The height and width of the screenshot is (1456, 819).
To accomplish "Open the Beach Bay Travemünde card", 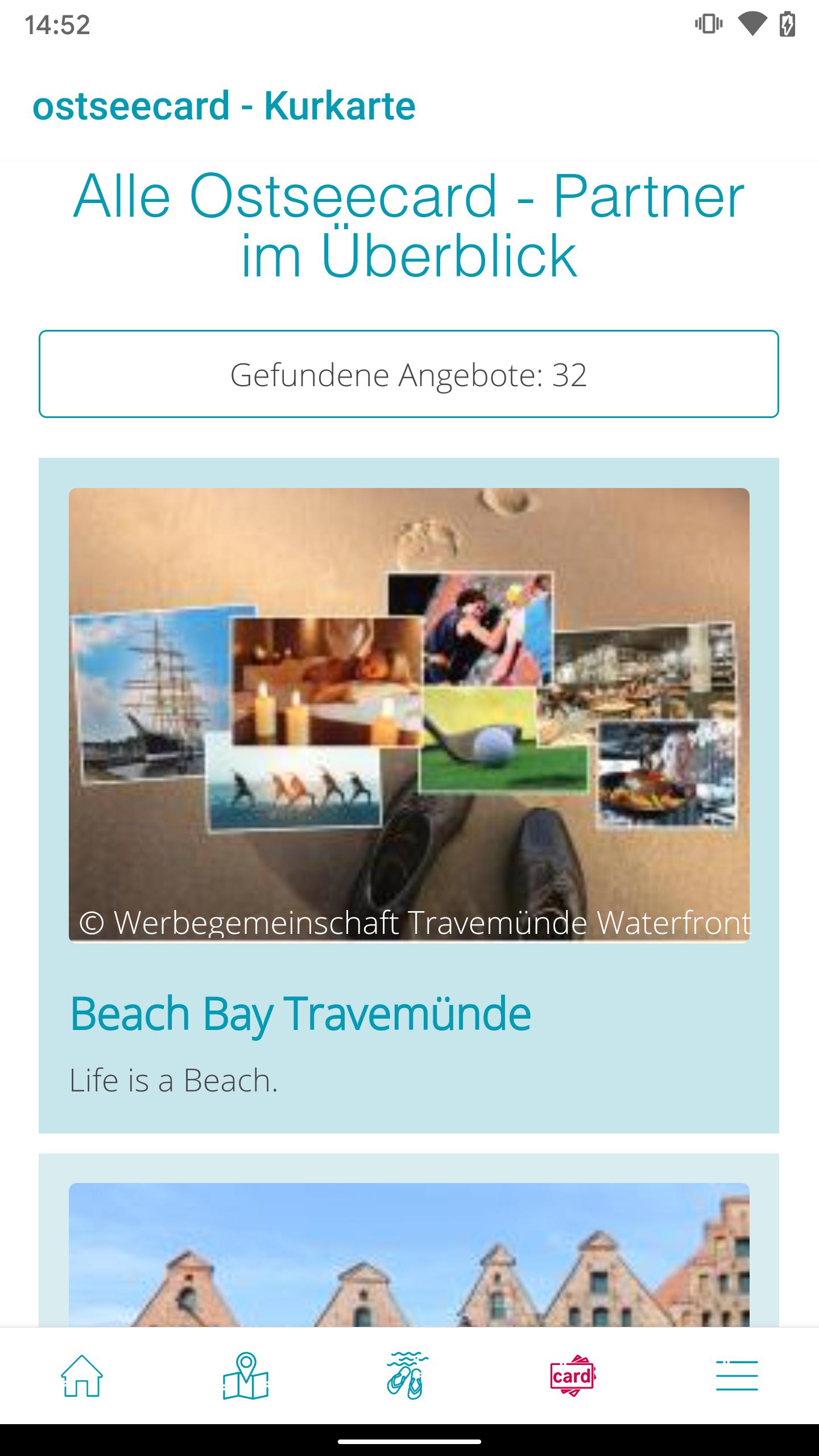I will (408, 796).
